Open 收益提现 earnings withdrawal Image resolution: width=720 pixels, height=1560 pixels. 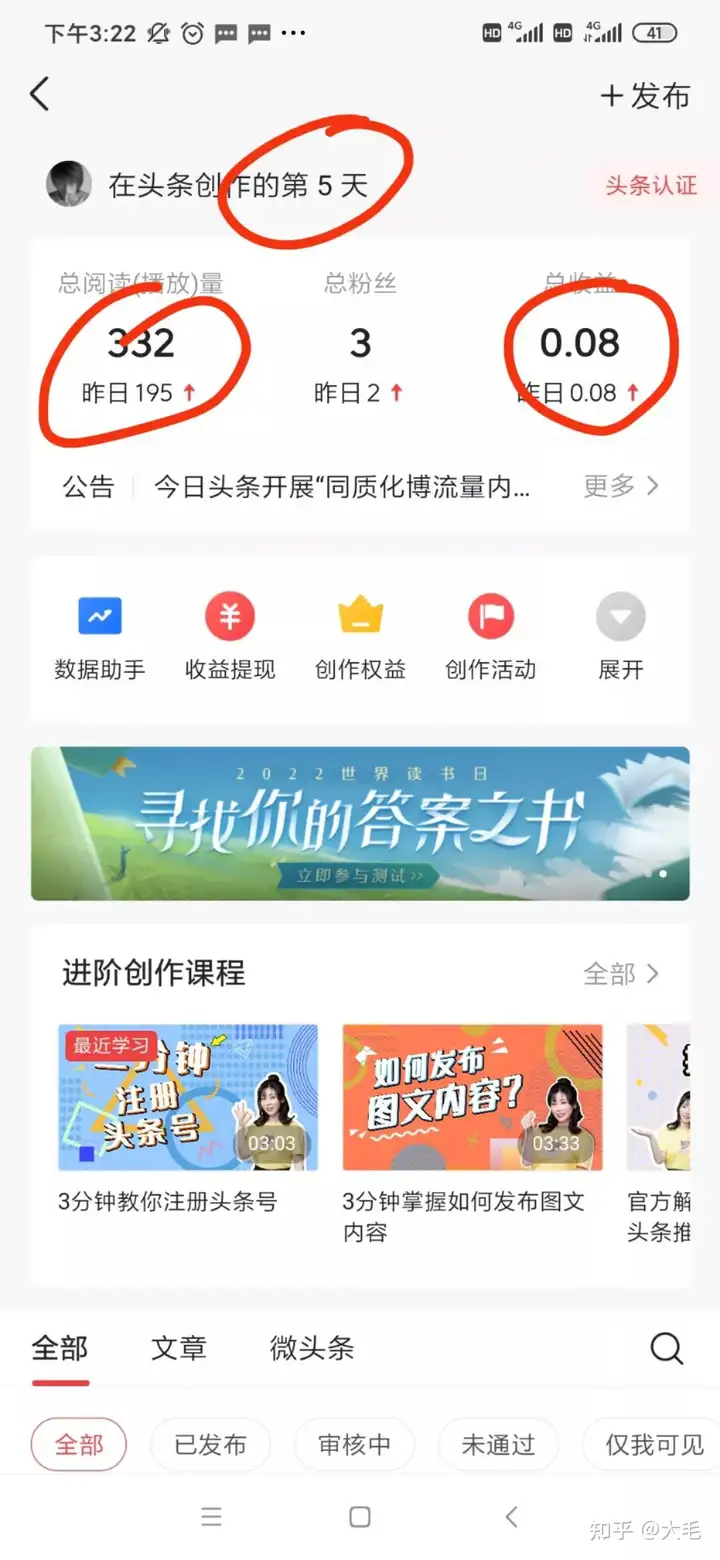[230, 637]
